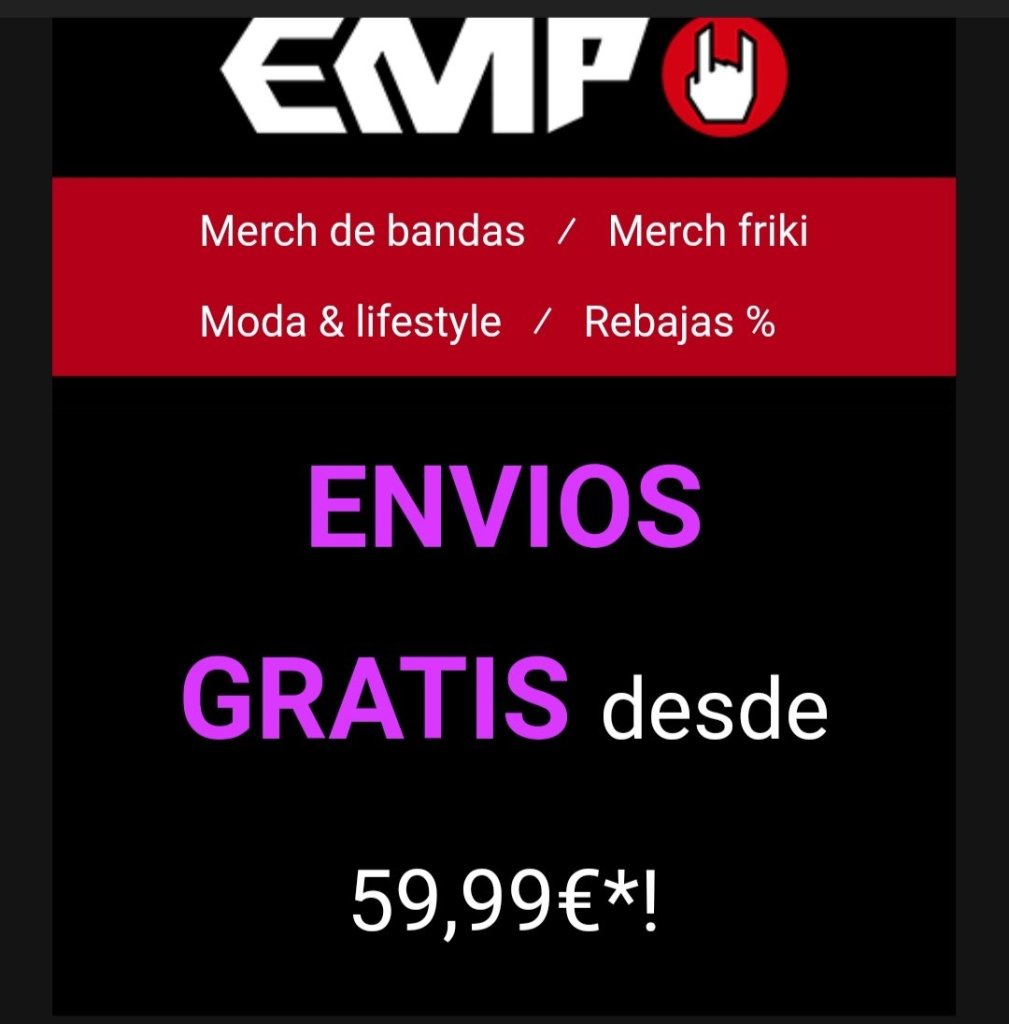Viewport: 1009px width, 1024px height.
Task: Open the Merch de bandas link
Action: coord(362,232)
